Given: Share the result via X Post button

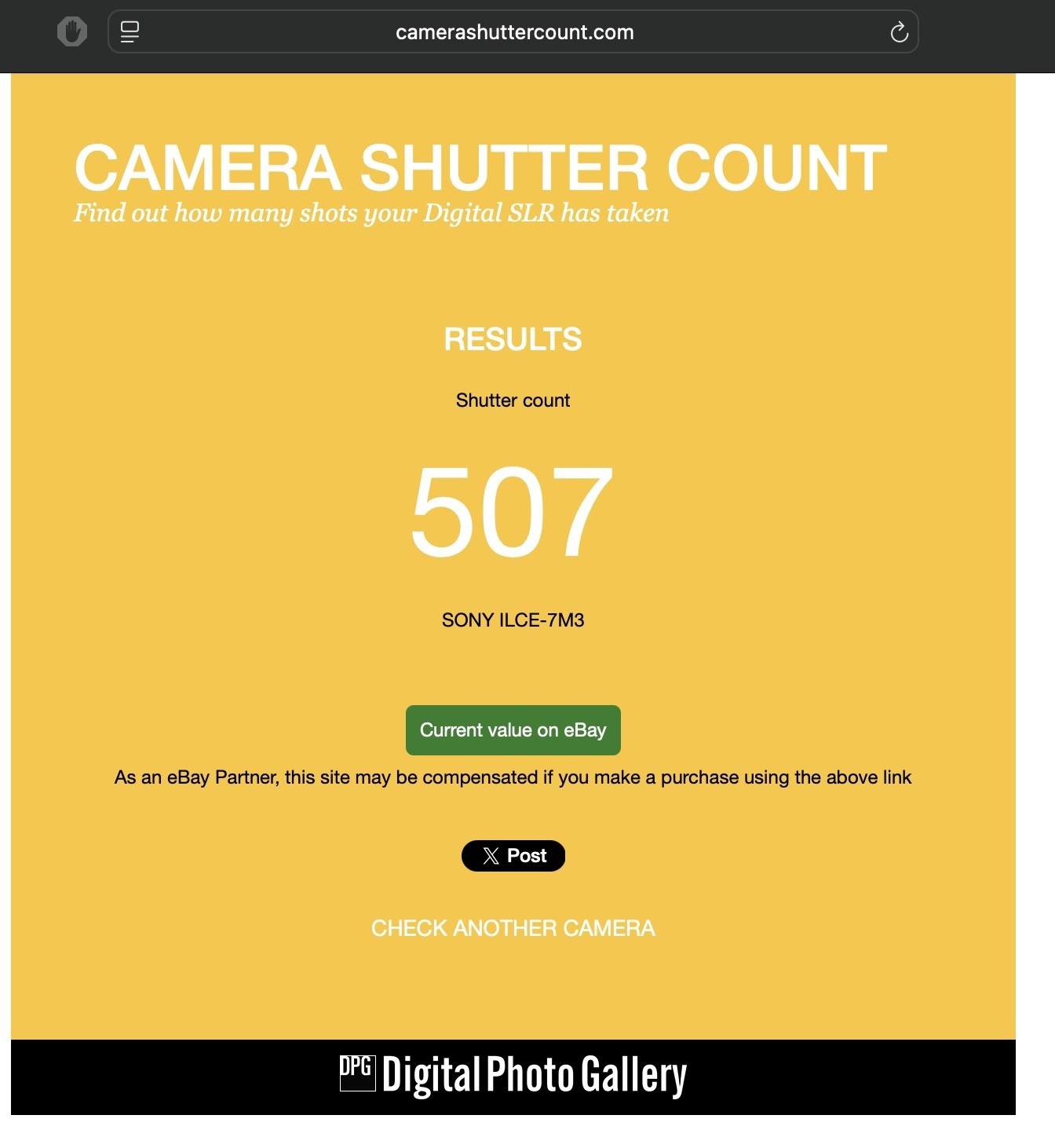Looking at the screenshot, I should (513, 856).
